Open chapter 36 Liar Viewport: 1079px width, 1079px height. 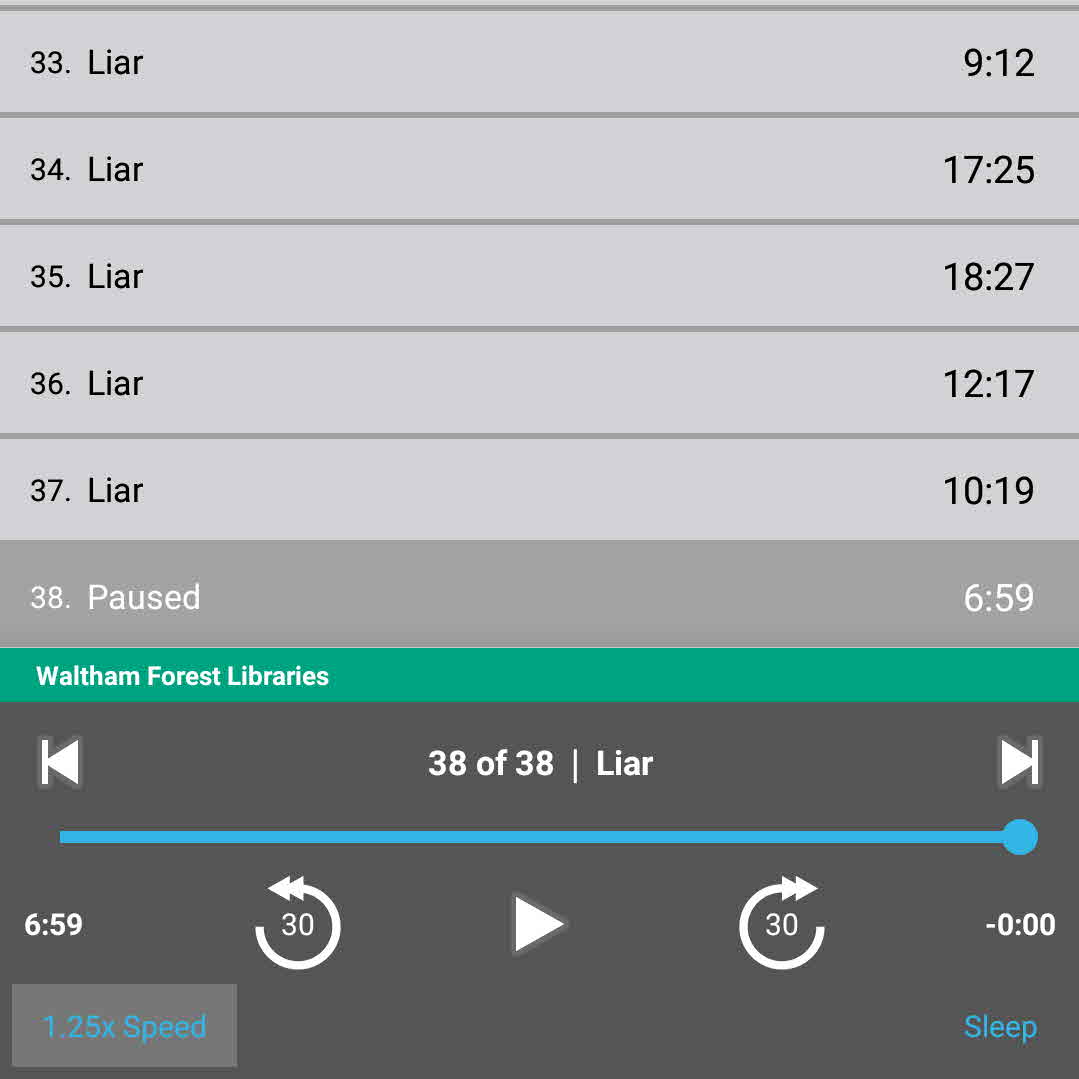coord(539,384)
